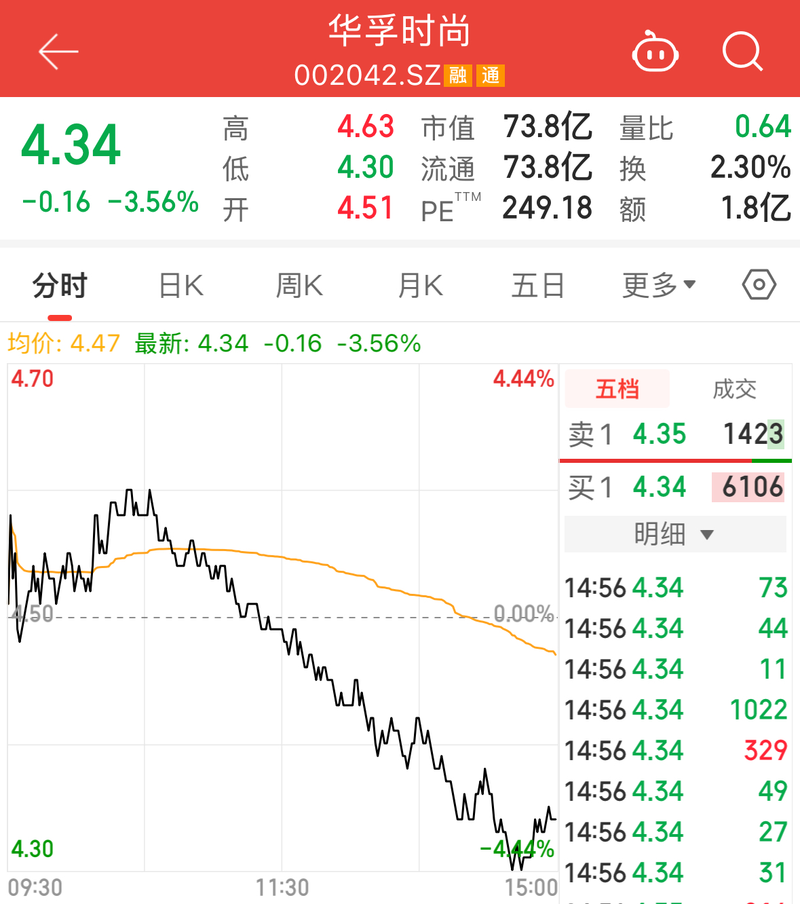Switch to the 月K chart tab
800x904 pixels.
click(x=420, y=286)
